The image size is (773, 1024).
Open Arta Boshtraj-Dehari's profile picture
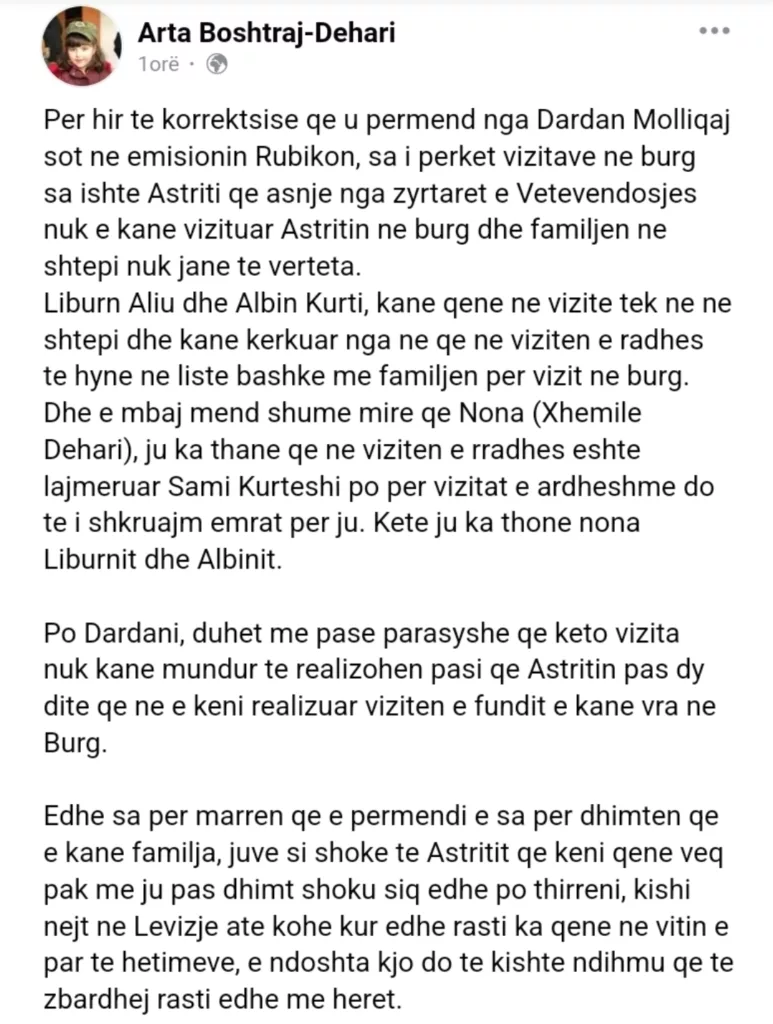pyautogui.click(x=82, y=46)
